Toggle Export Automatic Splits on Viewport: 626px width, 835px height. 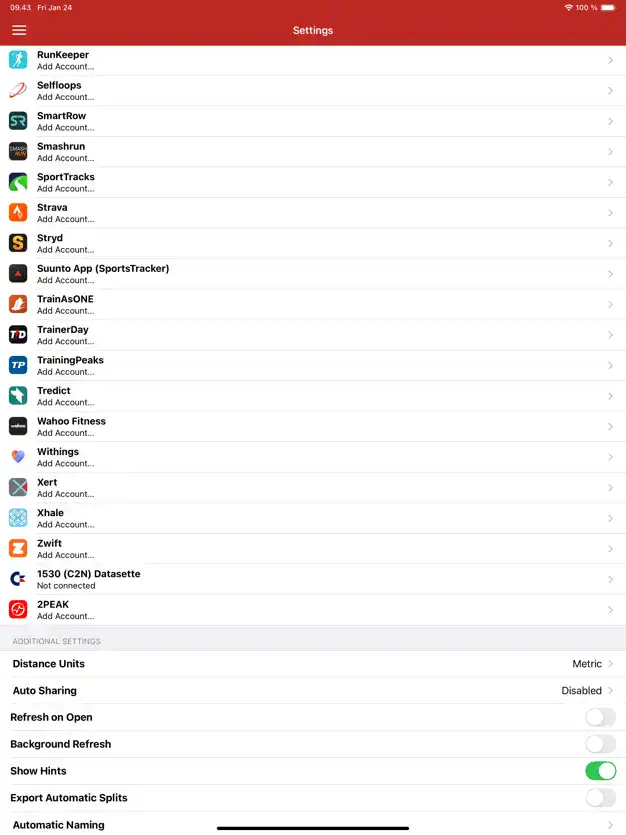(600, 798)
